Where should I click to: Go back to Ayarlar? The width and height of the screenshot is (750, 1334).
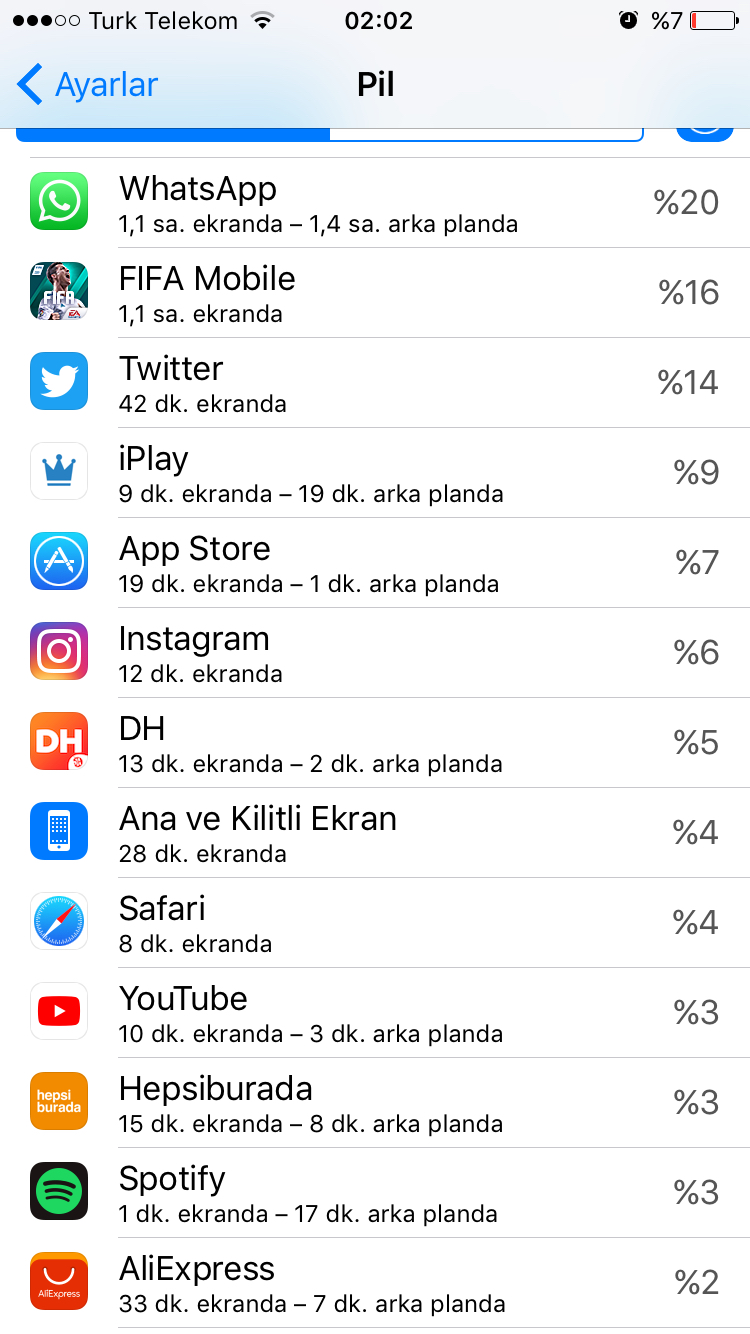[88, 85]
